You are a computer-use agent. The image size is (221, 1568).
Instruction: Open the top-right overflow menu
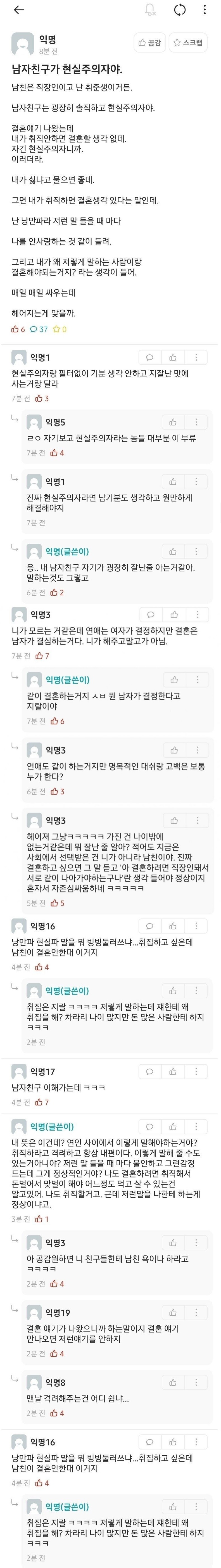point(205,10)
